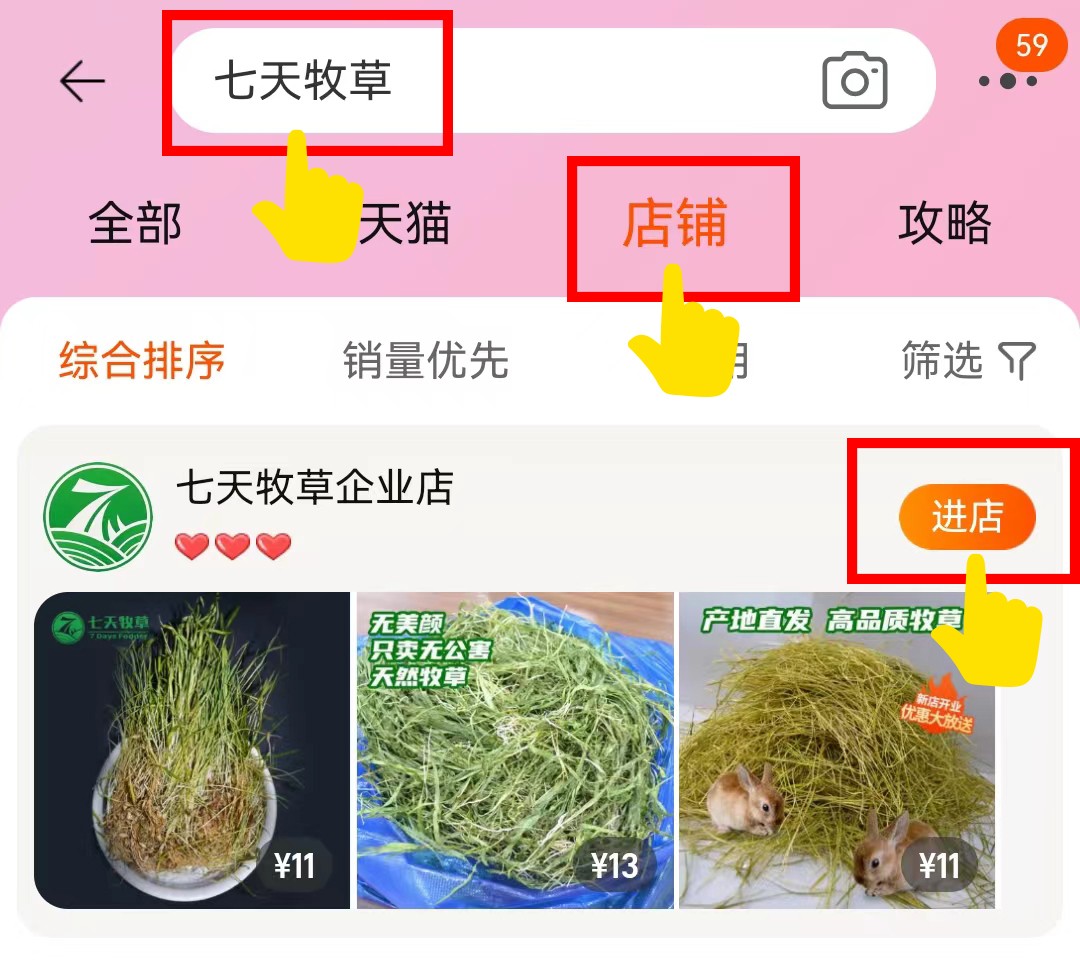Open the ¥11 potted grass product
The image size is (1080, 960).
click(x=192, y=750)
